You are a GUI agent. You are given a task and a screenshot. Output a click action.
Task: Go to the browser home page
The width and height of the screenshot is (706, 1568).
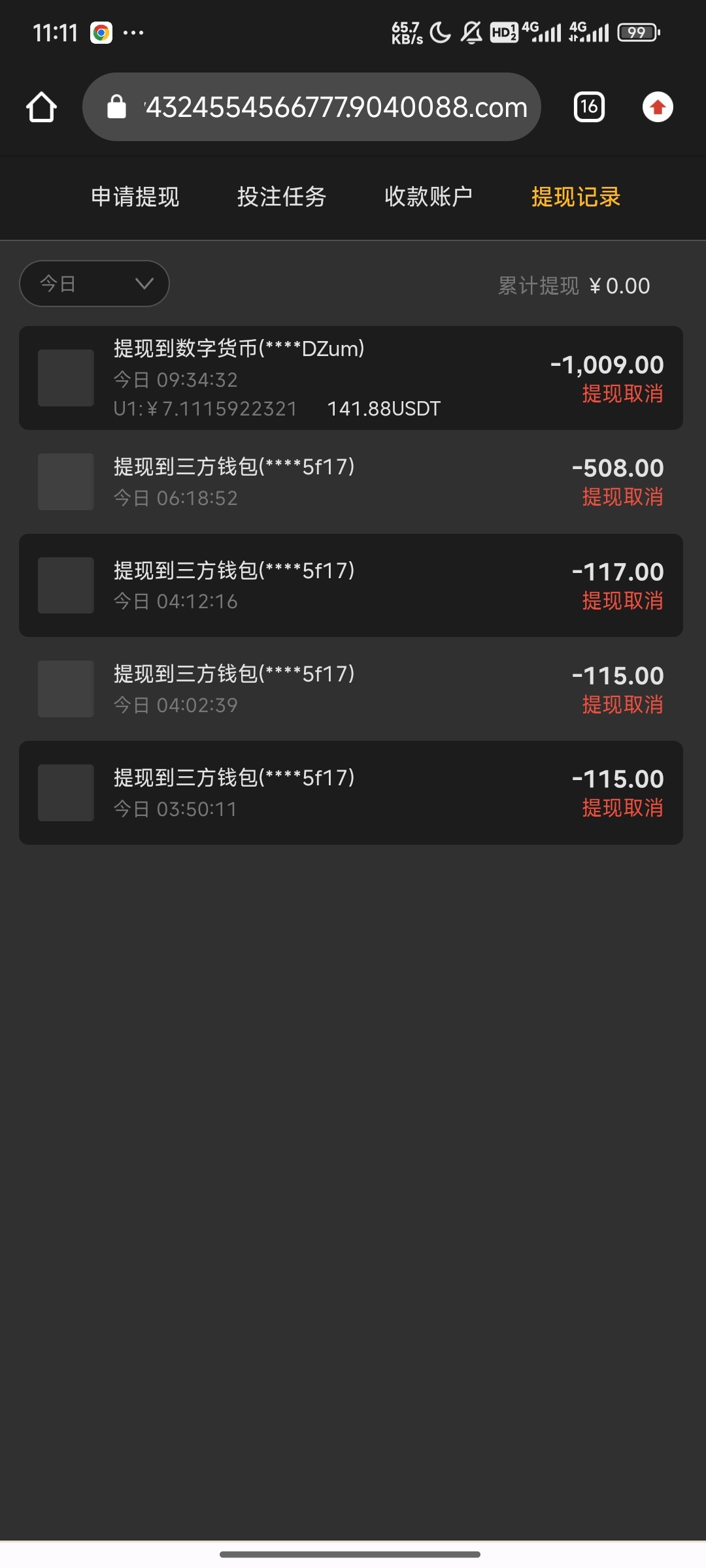(x=41, y=107)
